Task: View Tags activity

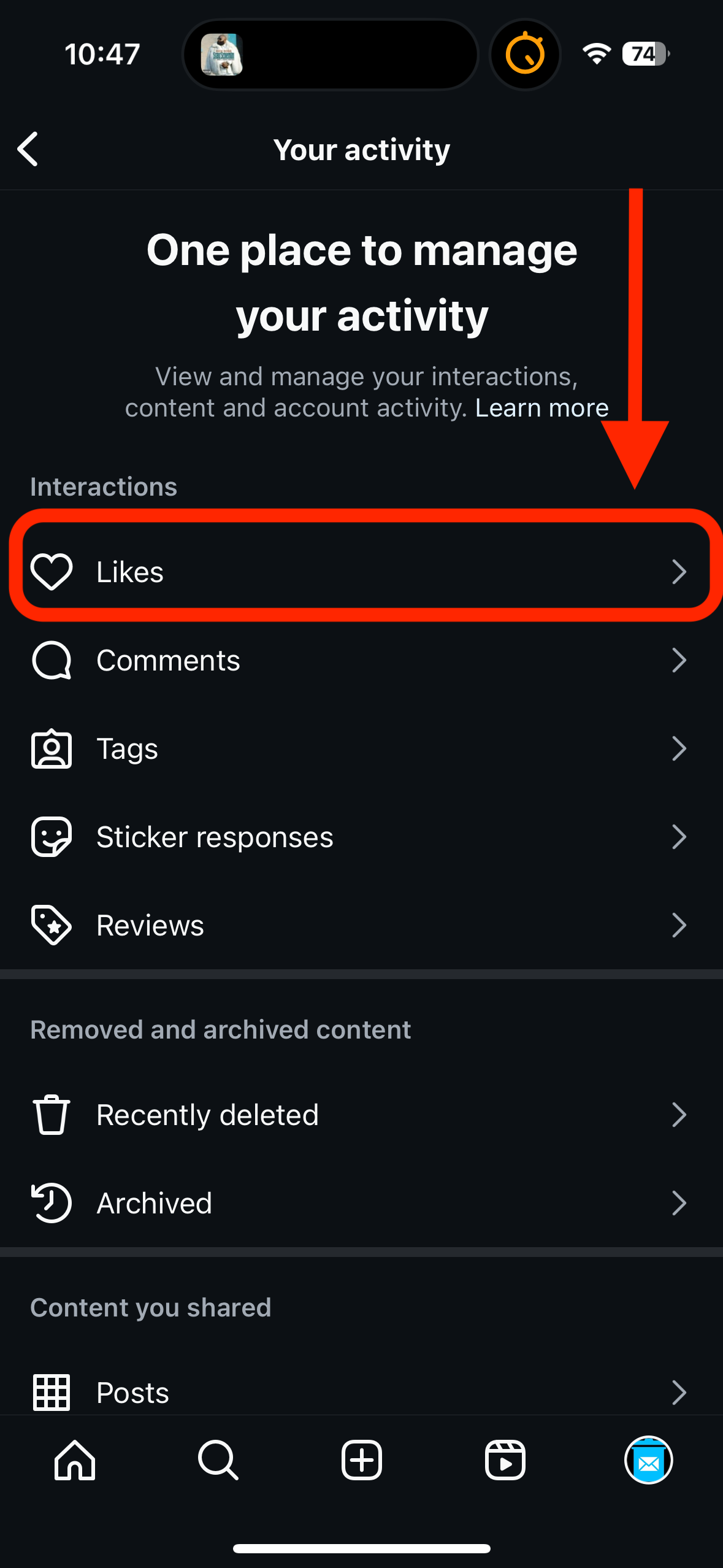Action: click(x=361, y=749)
